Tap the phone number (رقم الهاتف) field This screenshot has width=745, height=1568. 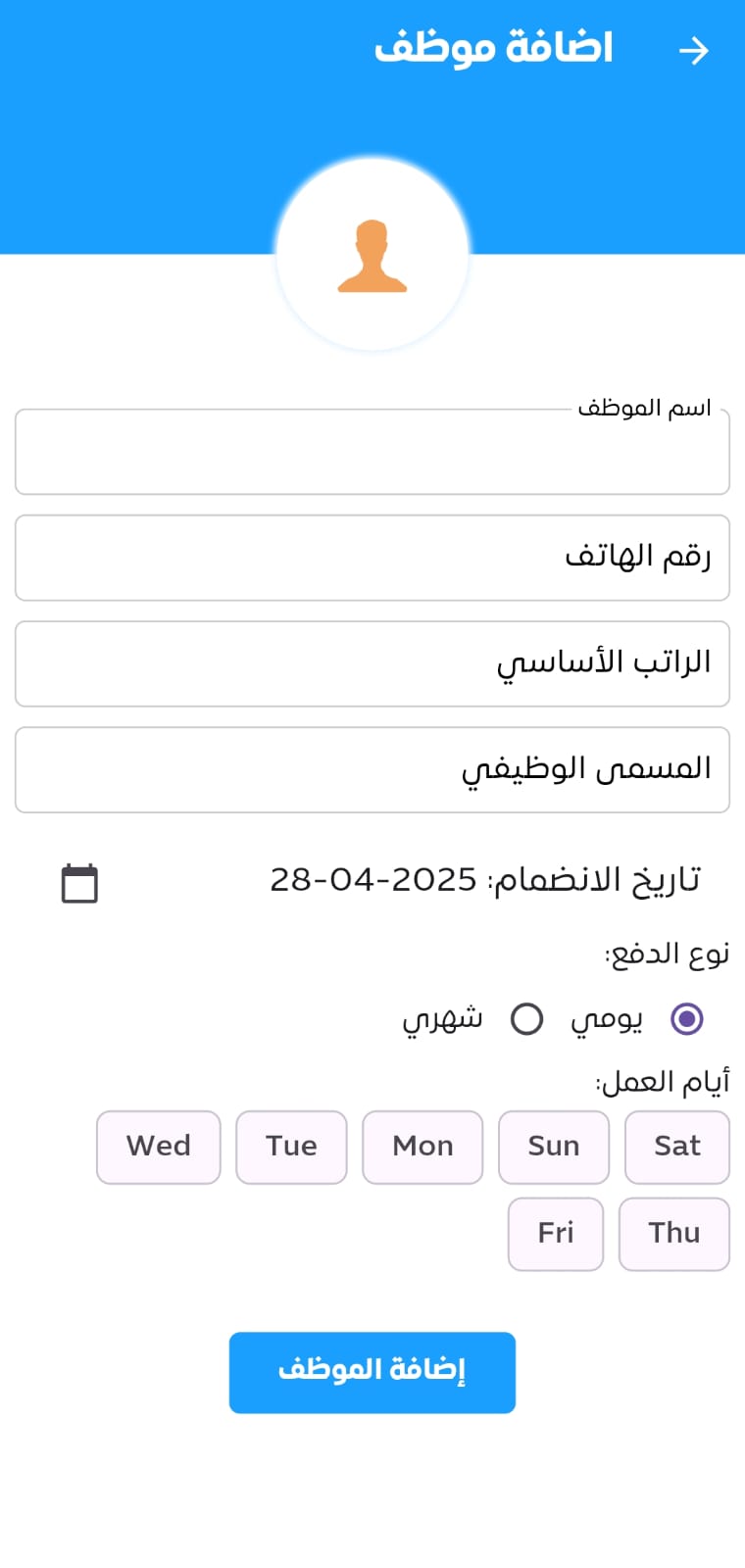(x=372, y=558)
